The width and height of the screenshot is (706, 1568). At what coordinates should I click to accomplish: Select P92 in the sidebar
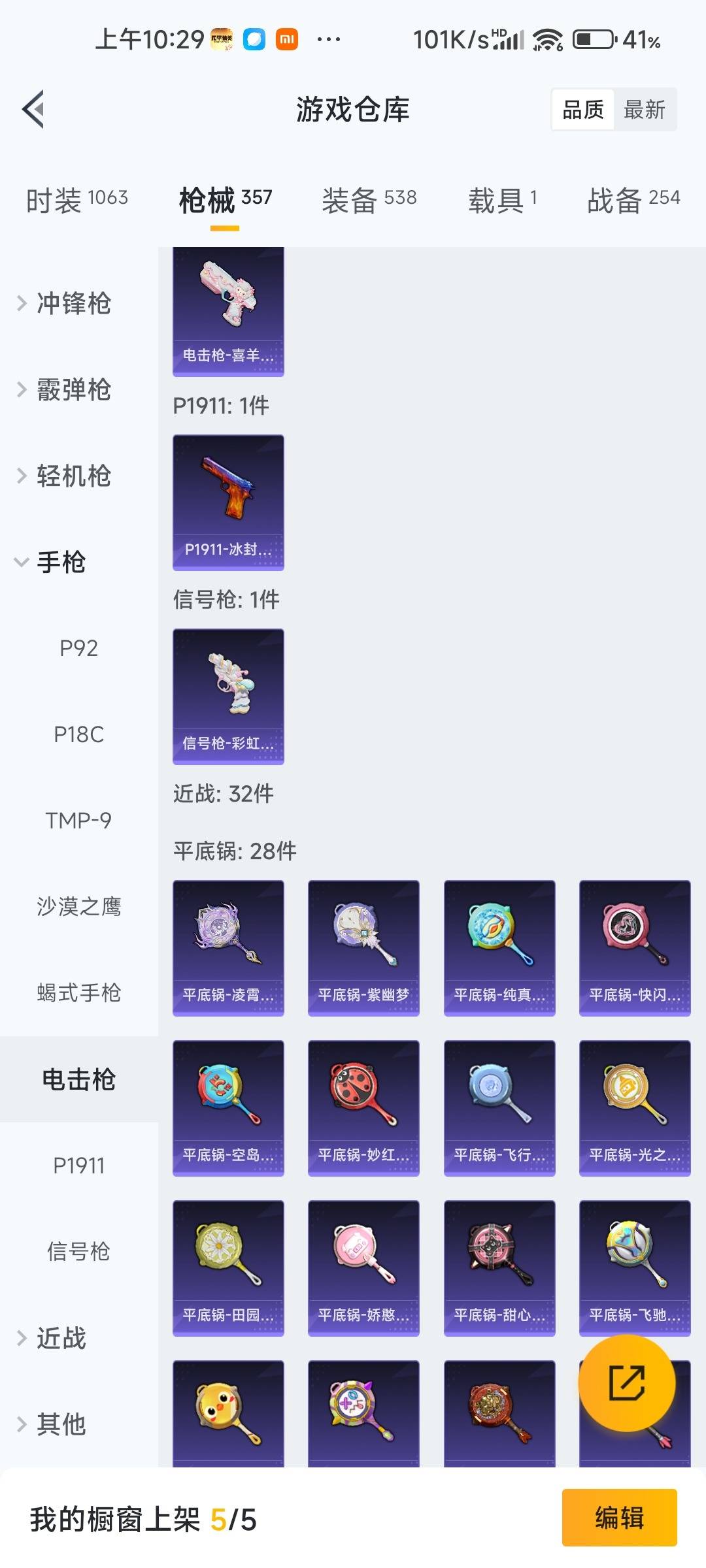click(78, 648)
